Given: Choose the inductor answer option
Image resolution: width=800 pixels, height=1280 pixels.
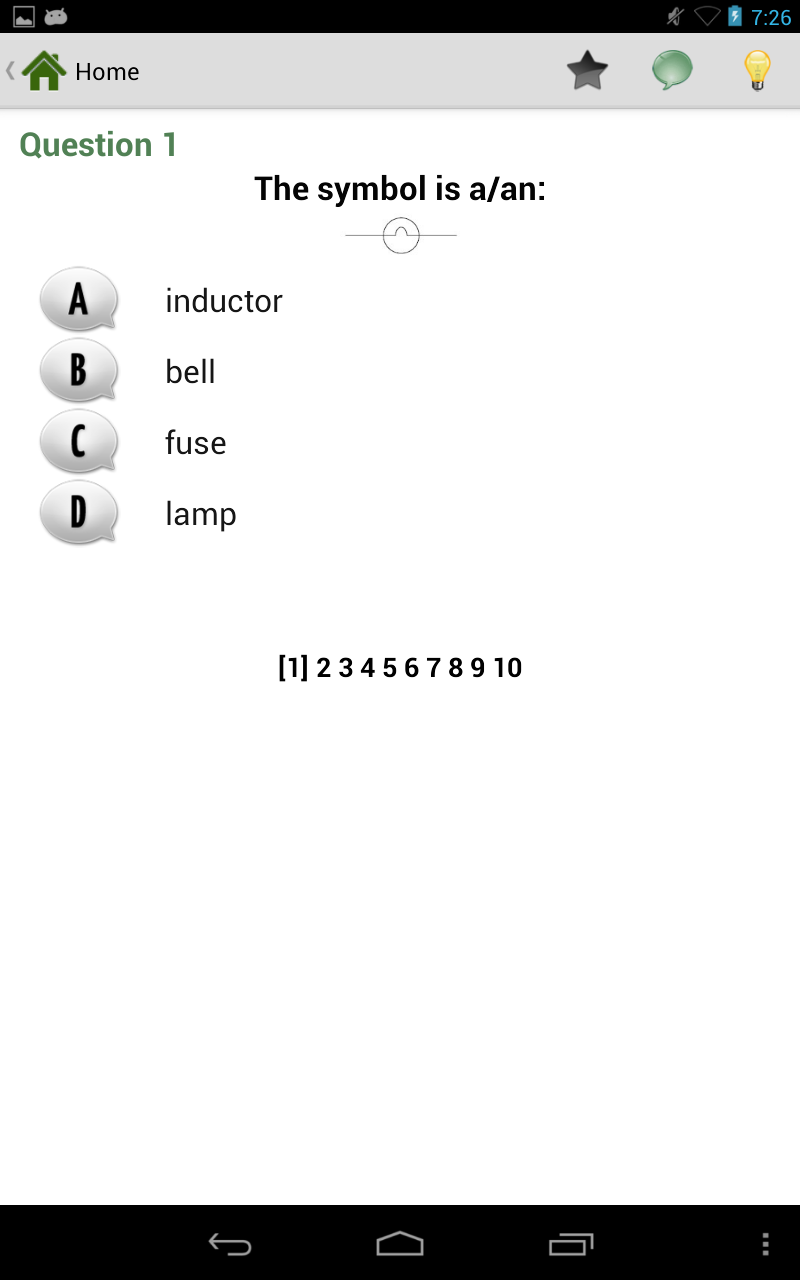Looking at the screenshot, I should click(x=223, y=300).
